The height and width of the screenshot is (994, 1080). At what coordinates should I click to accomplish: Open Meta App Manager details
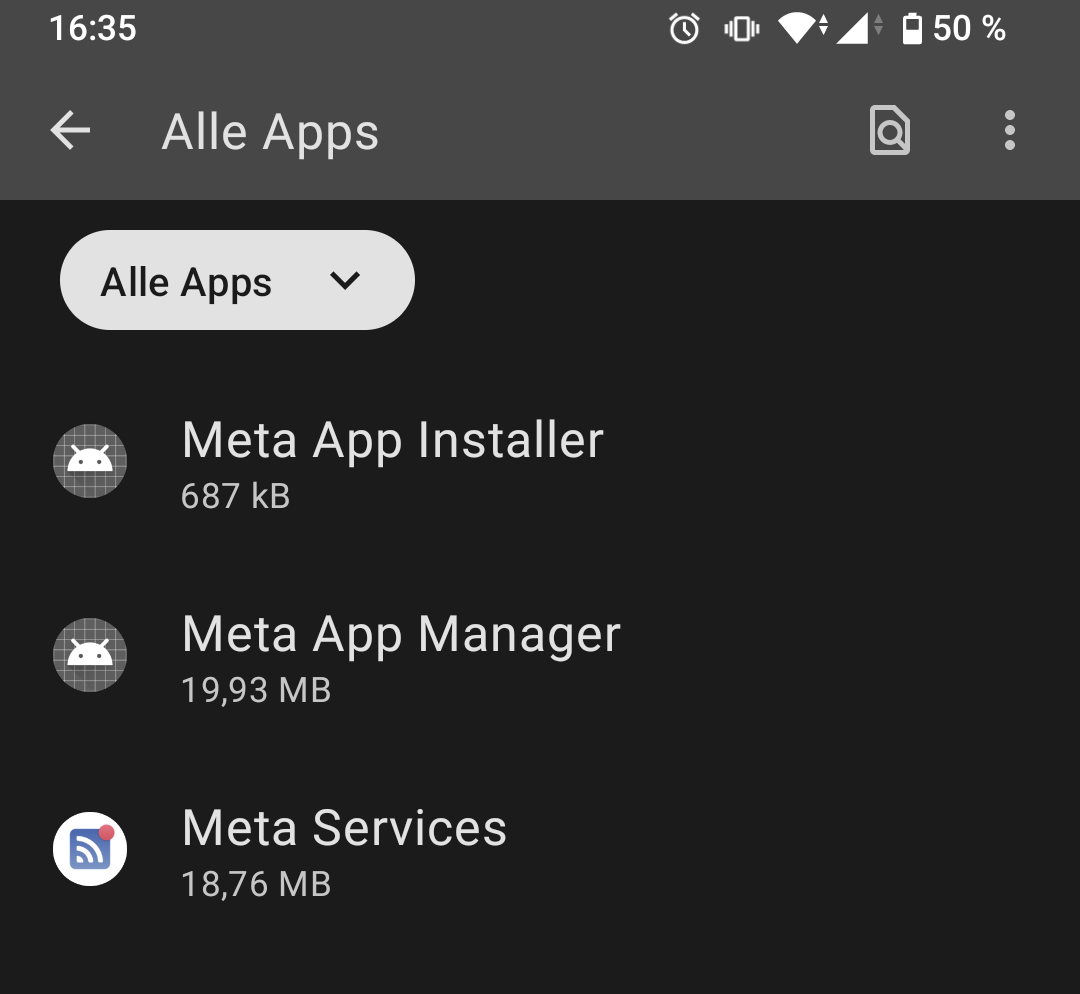540,656
